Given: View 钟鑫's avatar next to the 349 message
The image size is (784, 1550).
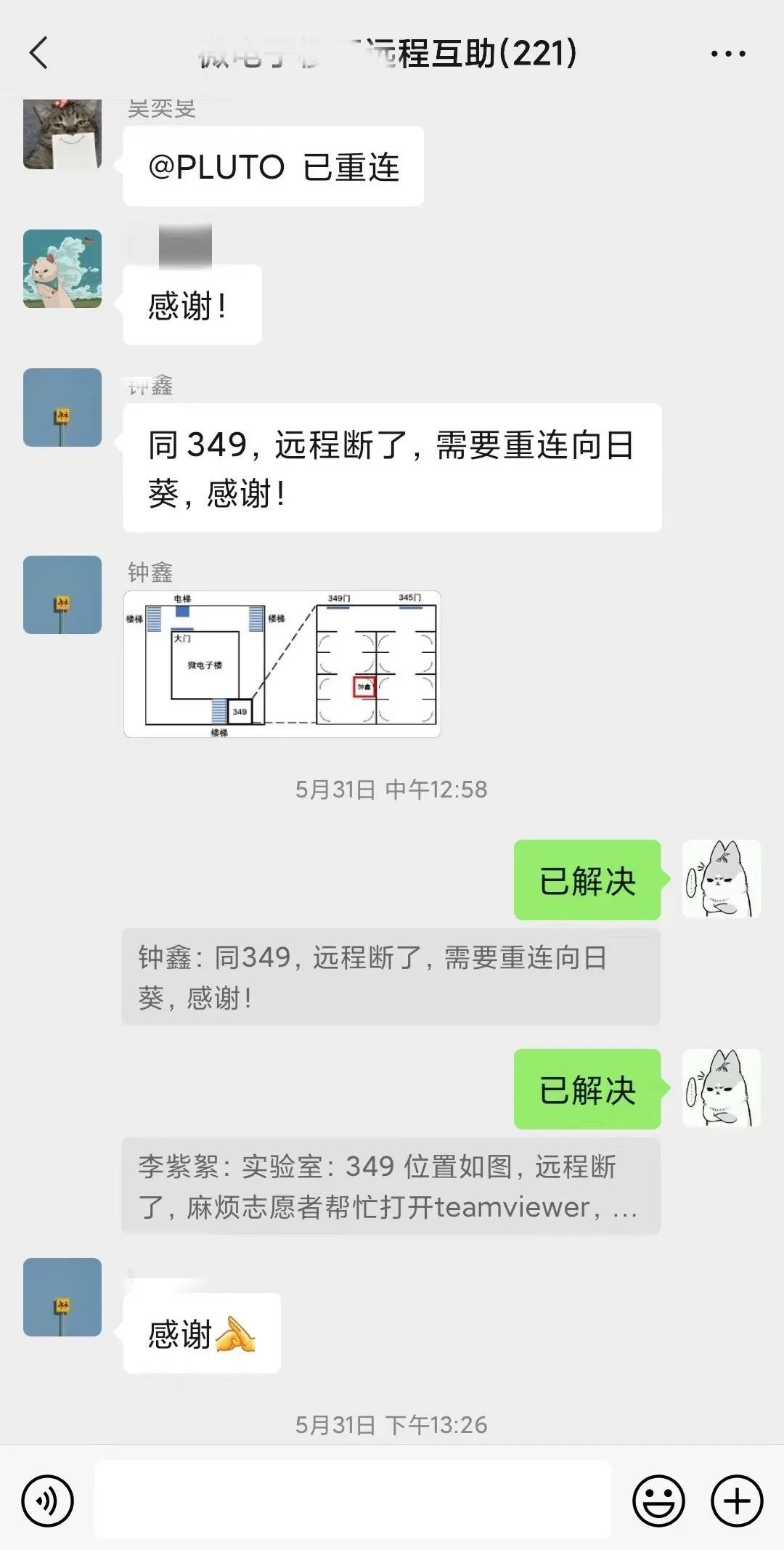Looking at the screenshot, I should click(x=62, y=407).
